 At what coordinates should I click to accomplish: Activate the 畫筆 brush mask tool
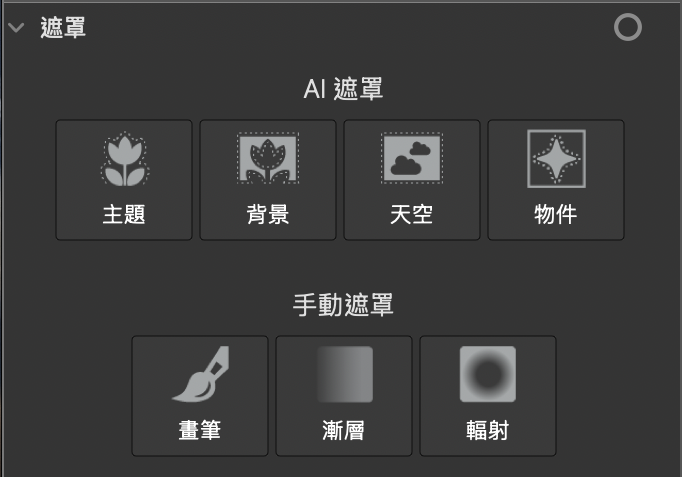point(200,395)
